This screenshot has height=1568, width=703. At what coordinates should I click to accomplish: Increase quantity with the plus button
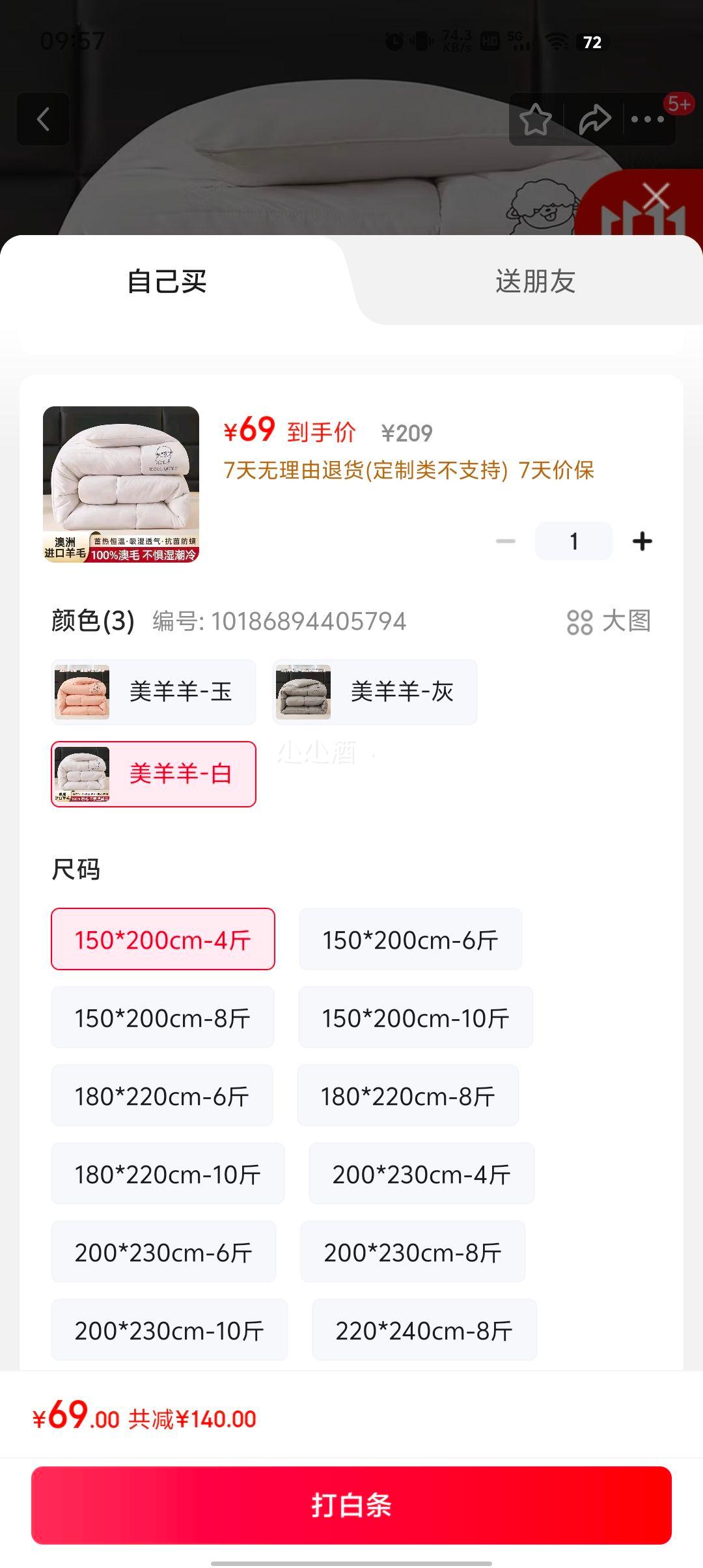[x=642, y=541]
